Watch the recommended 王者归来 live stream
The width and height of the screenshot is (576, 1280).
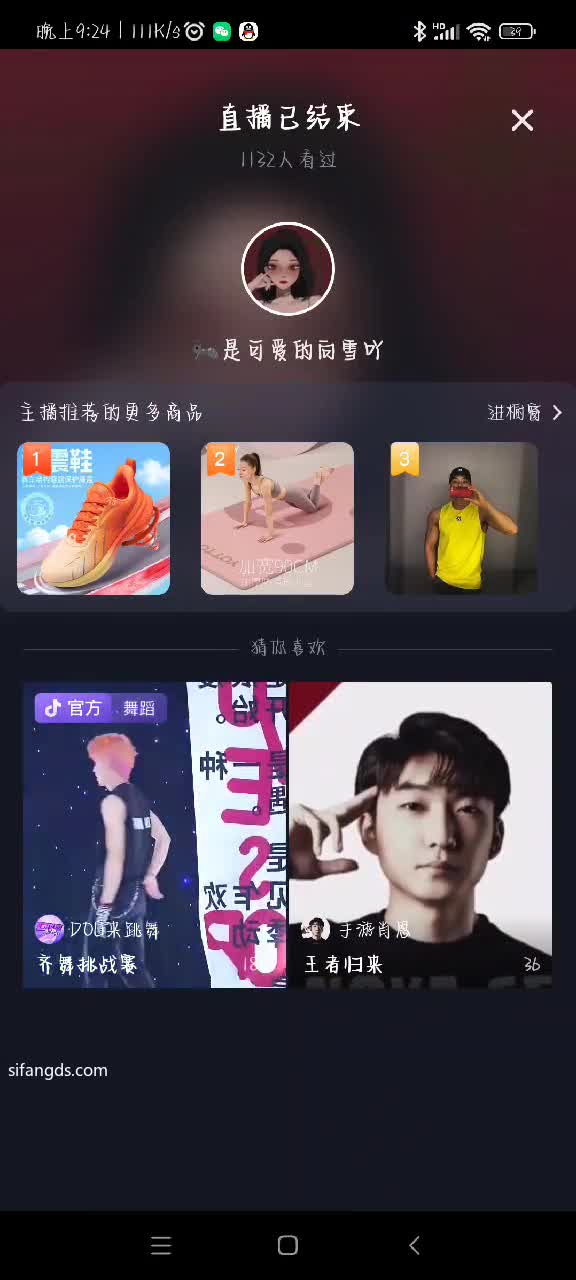(x=421, y=835)
